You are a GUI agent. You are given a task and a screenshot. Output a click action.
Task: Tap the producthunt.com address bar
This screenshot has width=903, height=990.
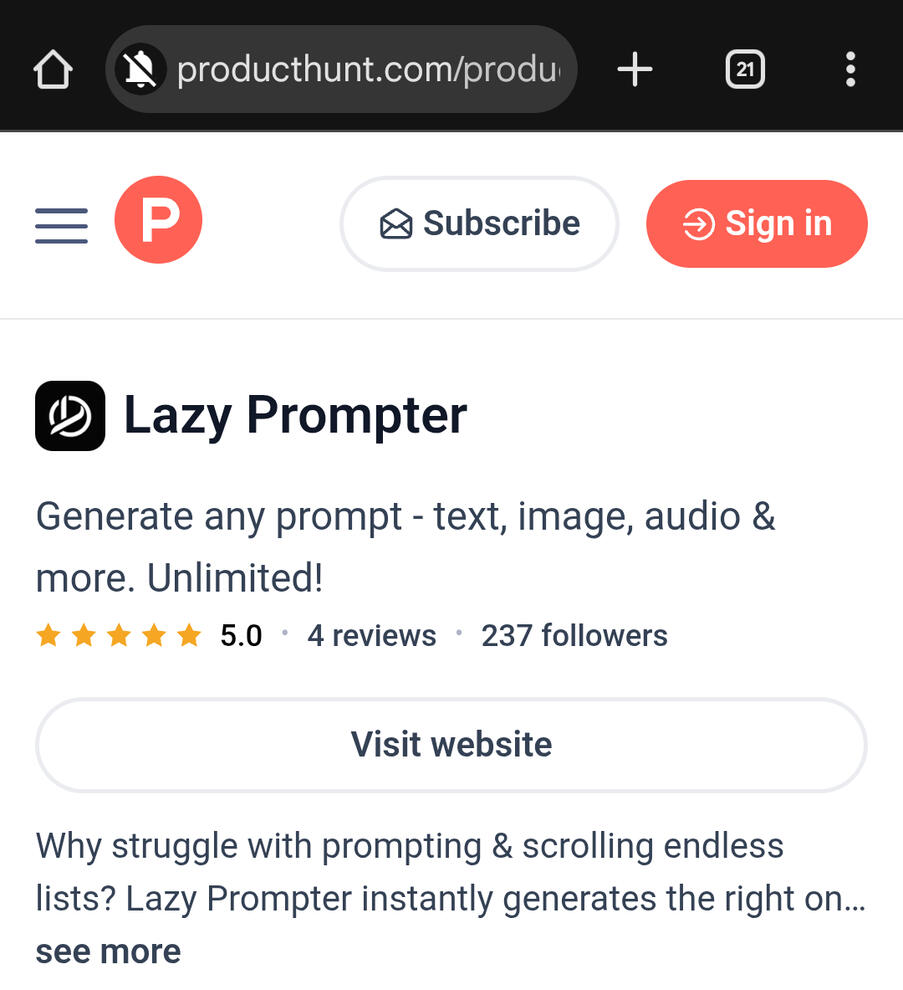click(x=366, y=70)
